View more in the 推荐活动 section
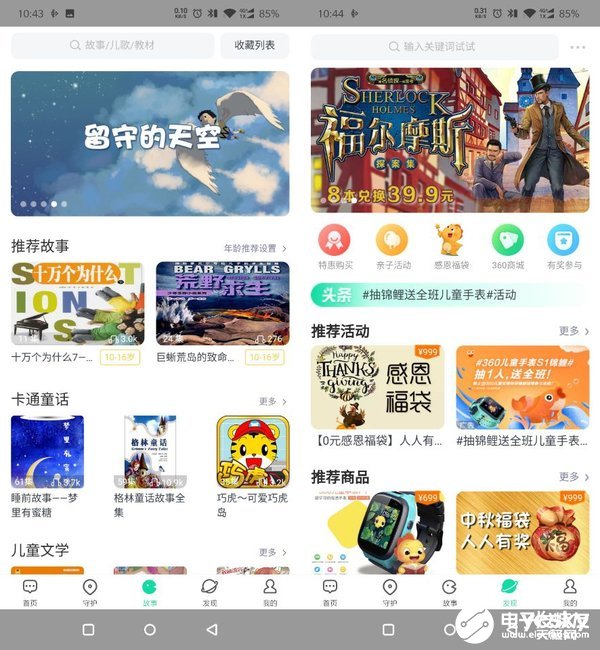600x650 pixels. pos(573,331)
